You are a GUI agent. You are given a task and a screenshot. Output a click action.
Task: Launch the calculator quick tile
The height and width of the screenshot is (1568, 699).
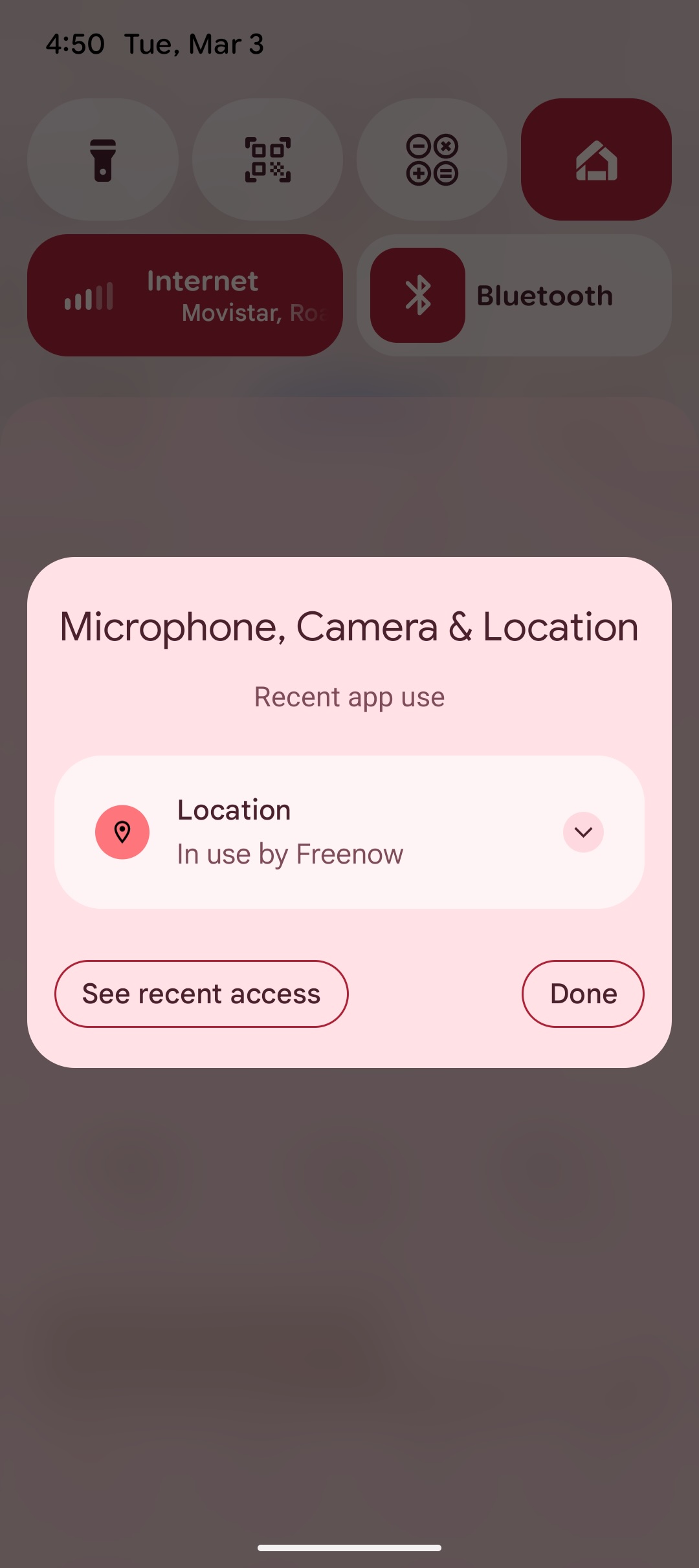[x=431, y=160]
